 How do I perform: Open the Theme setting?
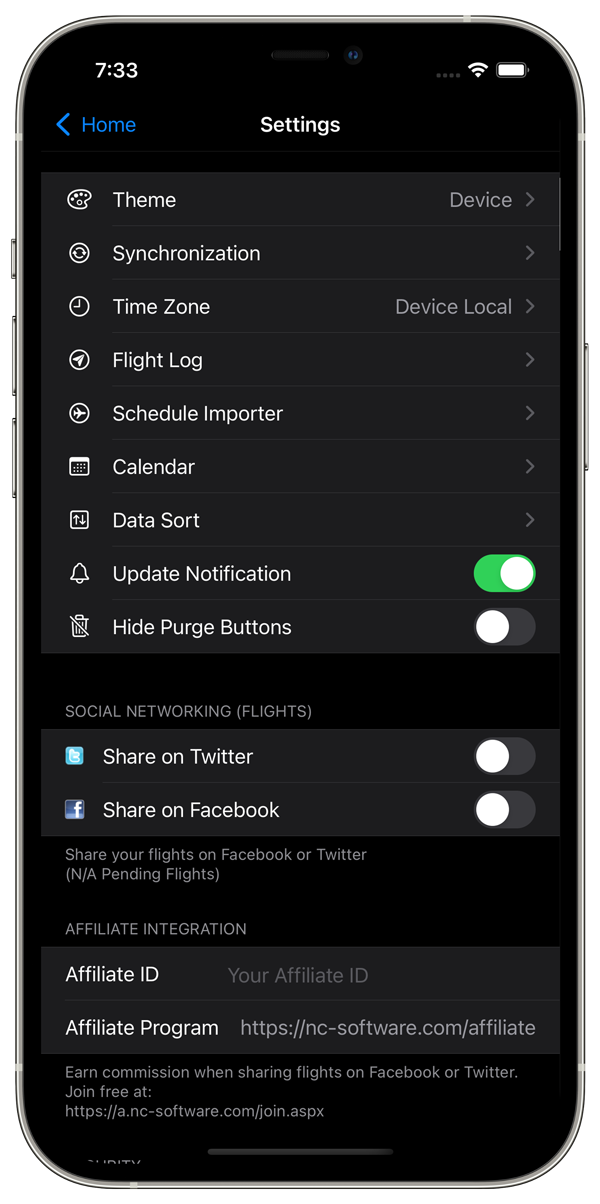(300, 200)
